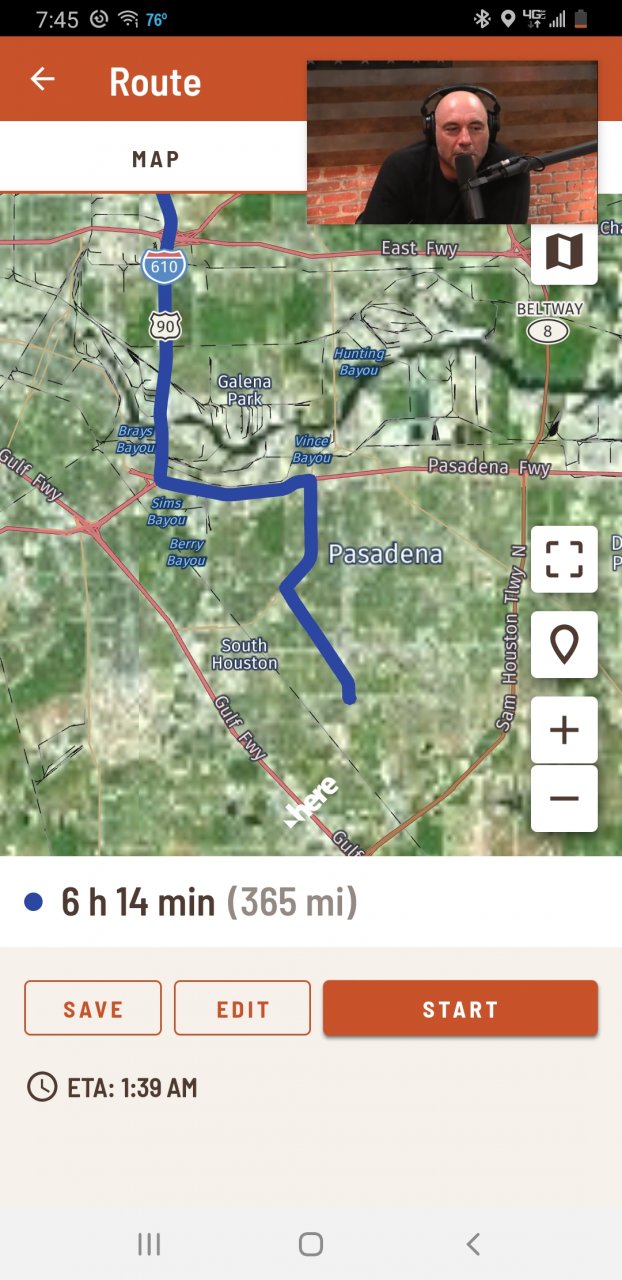Viewport: 622px width, 1280px height.
Task: Go back using the top-left arrow
Action: pyautogui.click(x=42, y=80)
